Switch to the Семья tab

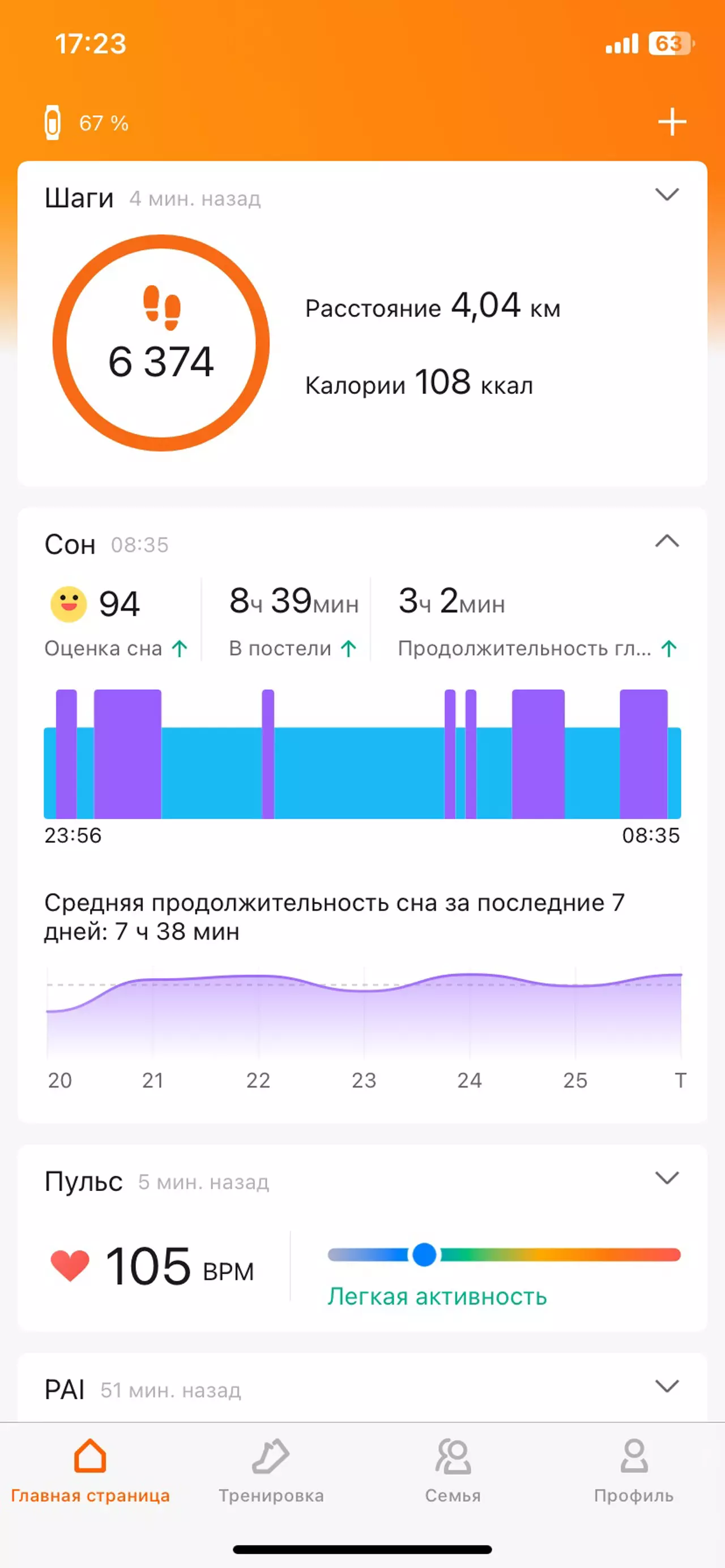tap(453, 1471)
